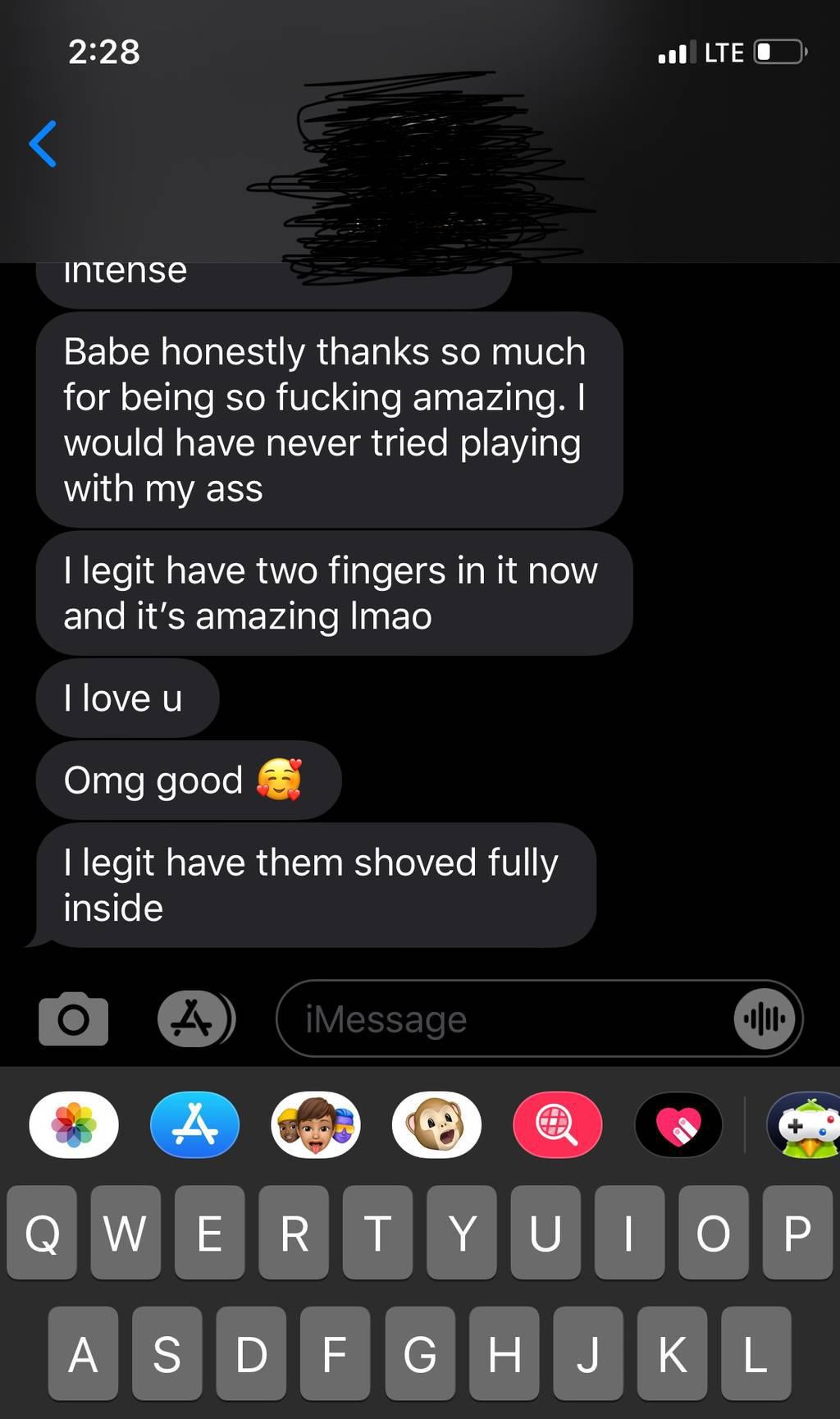Type the letter Q on keyboard
Viewport: 840px width, 1419px height.
[42, 1233]
